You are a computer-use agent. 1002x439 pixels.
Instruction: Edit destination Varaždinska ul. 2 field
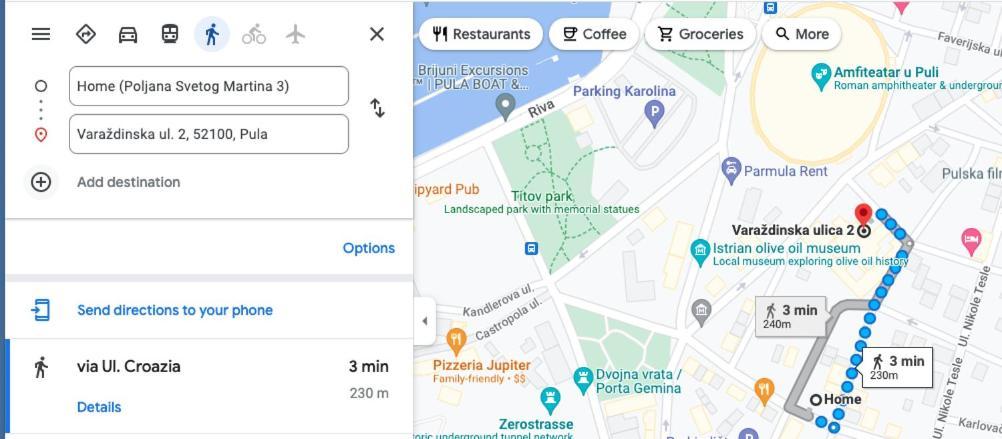pos(208,134)
